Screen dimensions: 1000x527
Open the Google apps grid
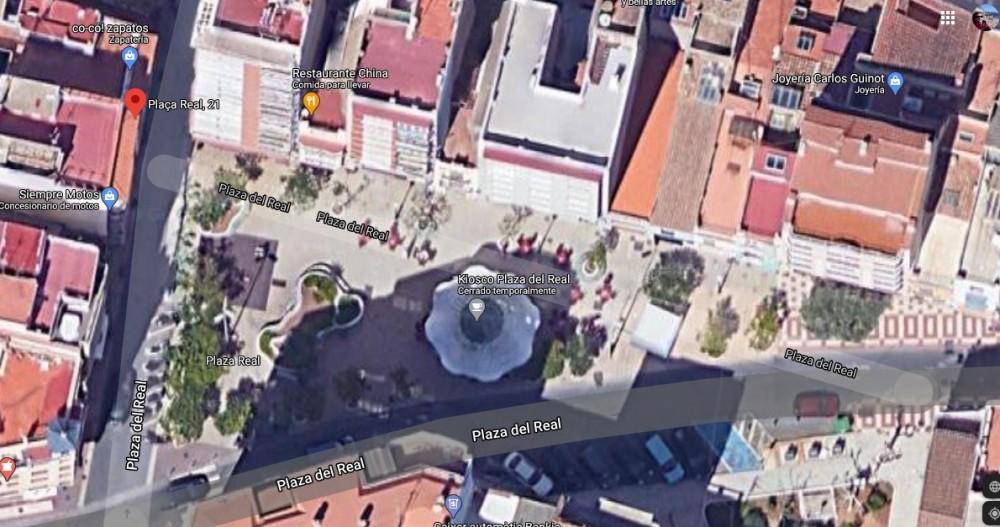pos(947,17)
